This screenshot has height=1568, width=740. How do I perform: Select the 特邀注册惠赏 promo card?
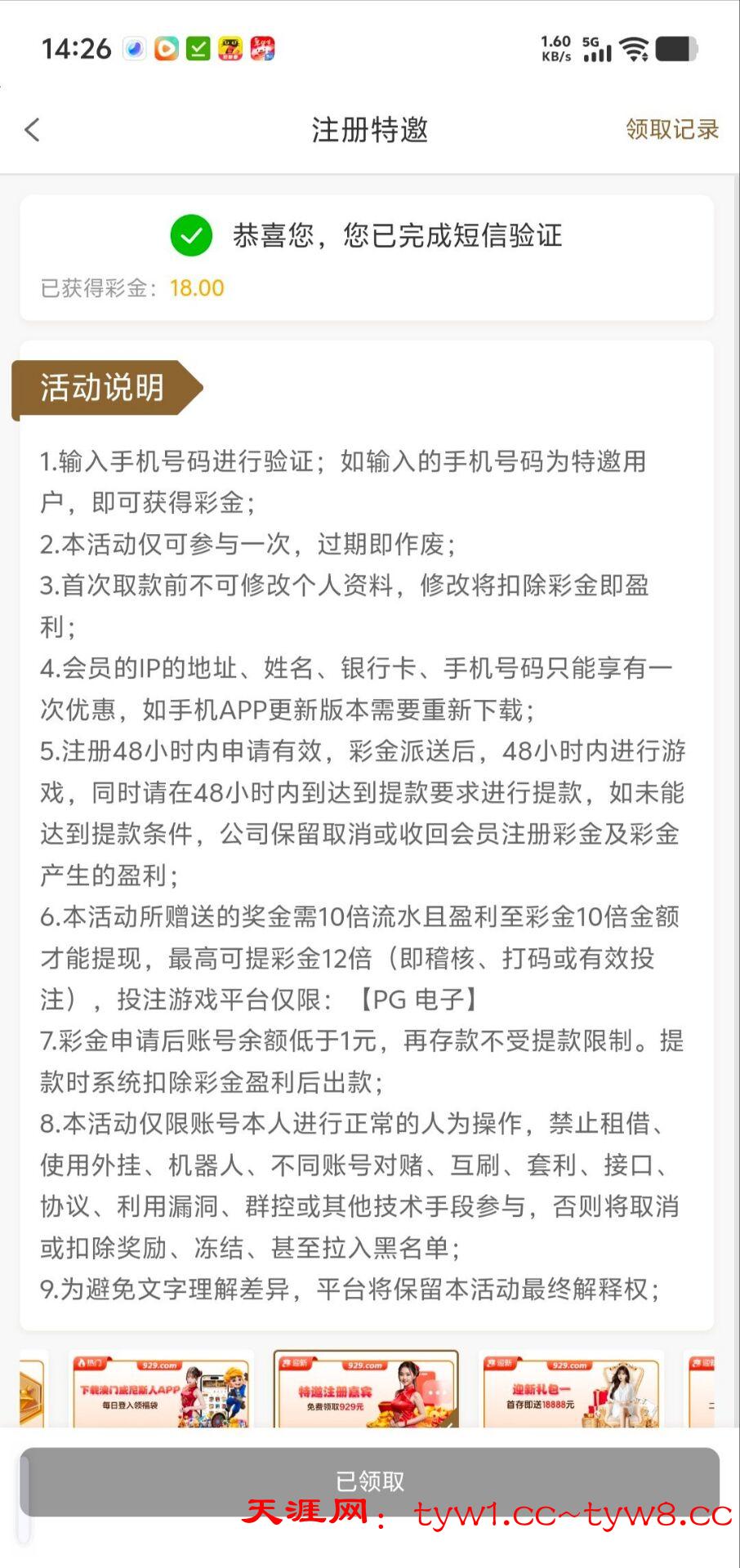[x=365, y=1392]
